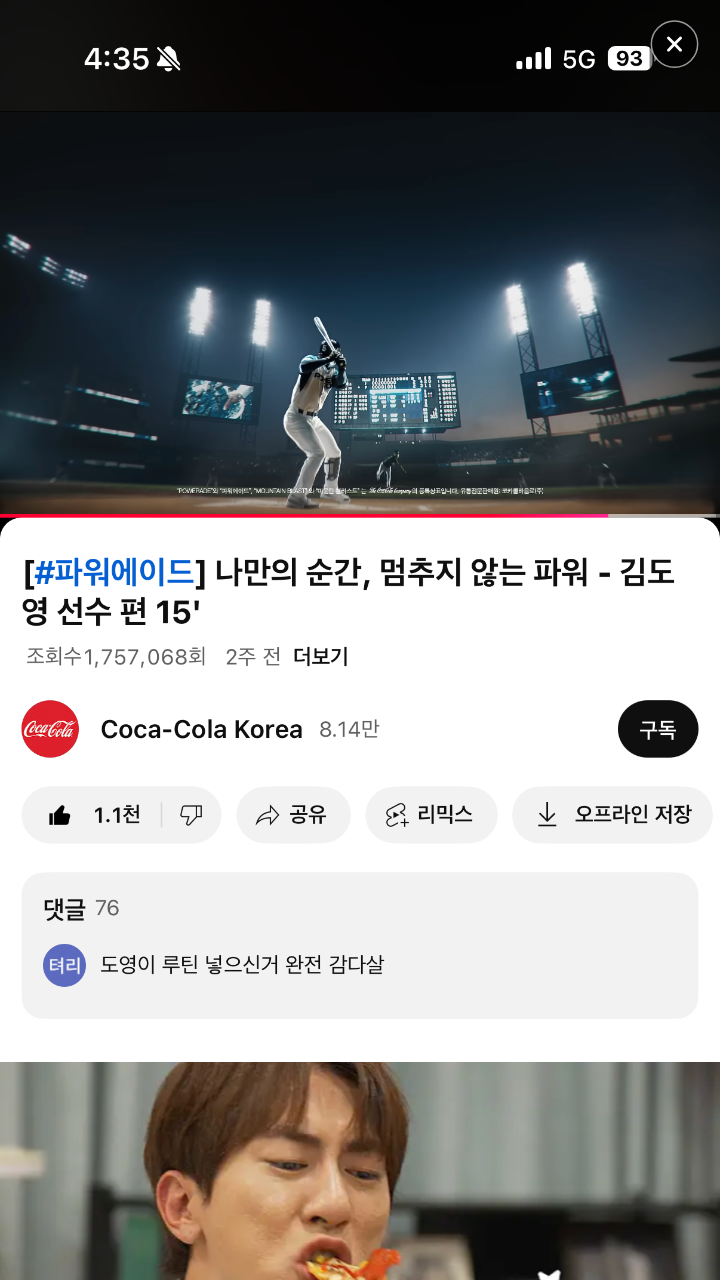The image size is (720, 1280).
Task: Dislike the video with thumbs down
Action: coord(191,815)
